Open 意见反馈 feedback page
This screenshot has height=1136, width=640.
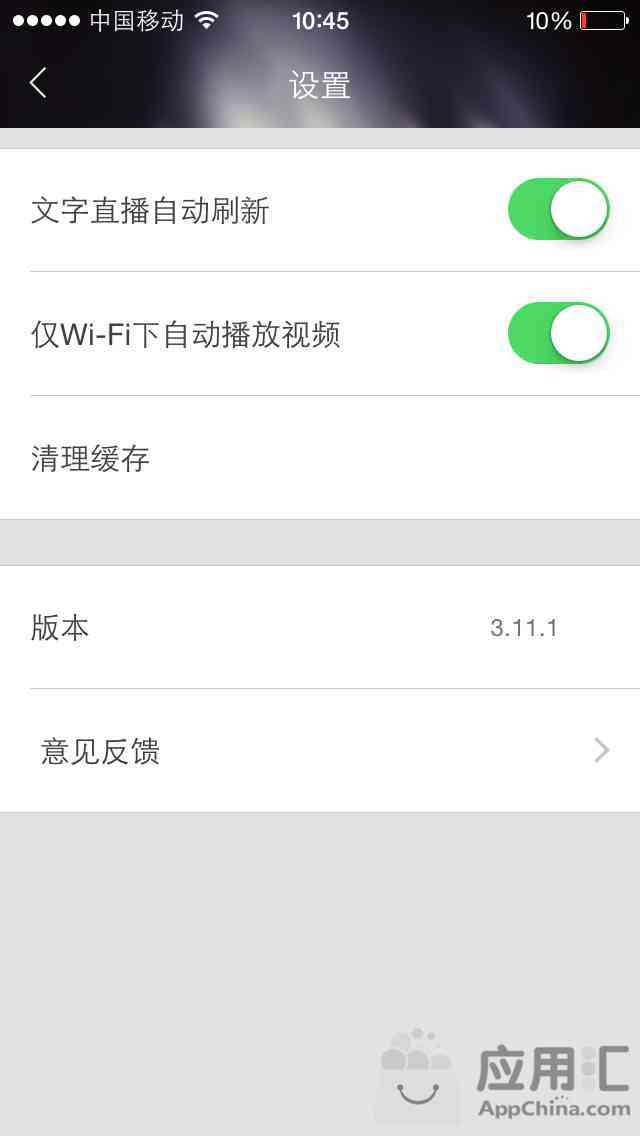[x=320, y=751]
